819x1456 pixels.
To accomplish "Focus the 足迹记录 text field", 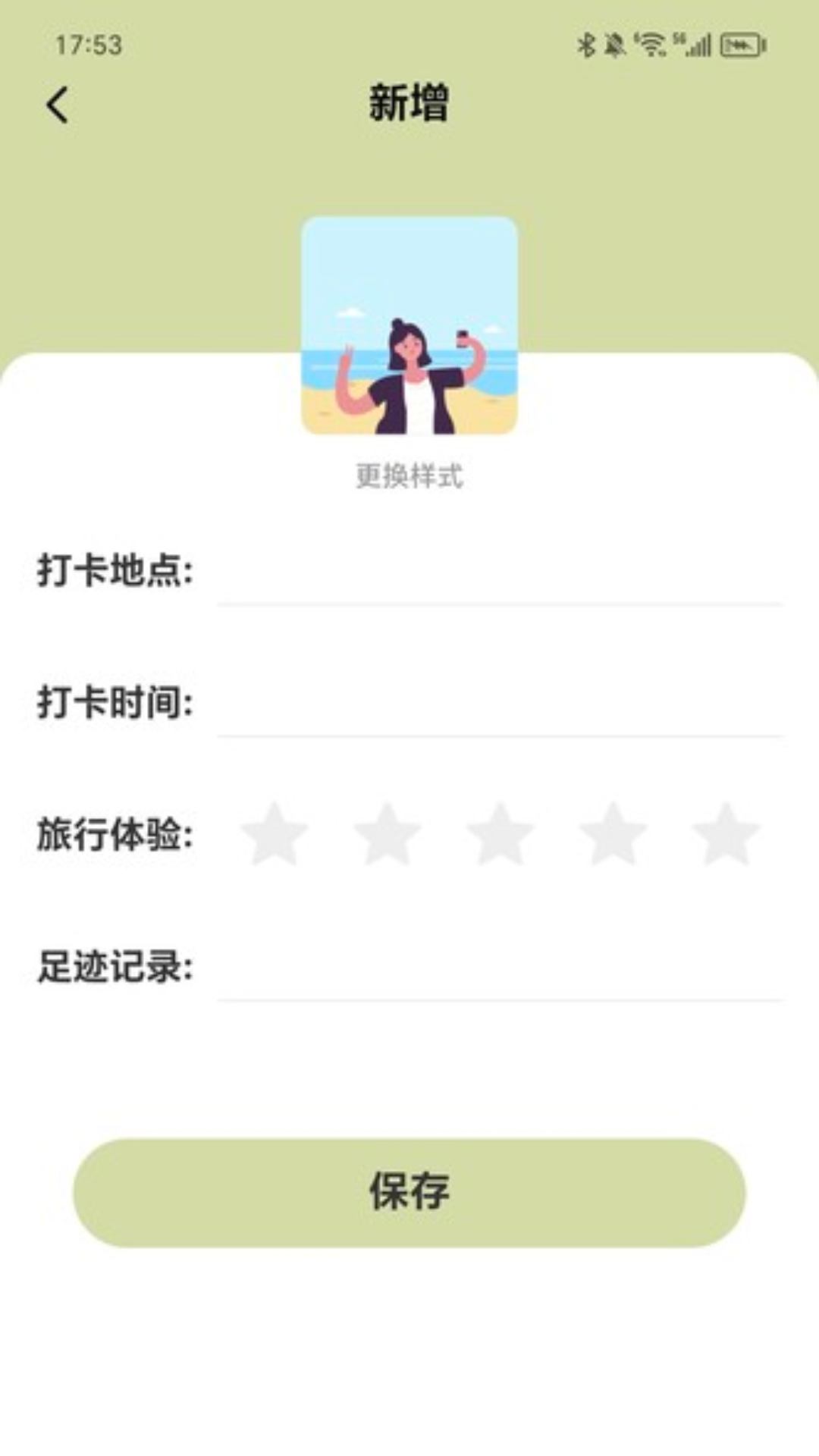I will click(499, 968).
